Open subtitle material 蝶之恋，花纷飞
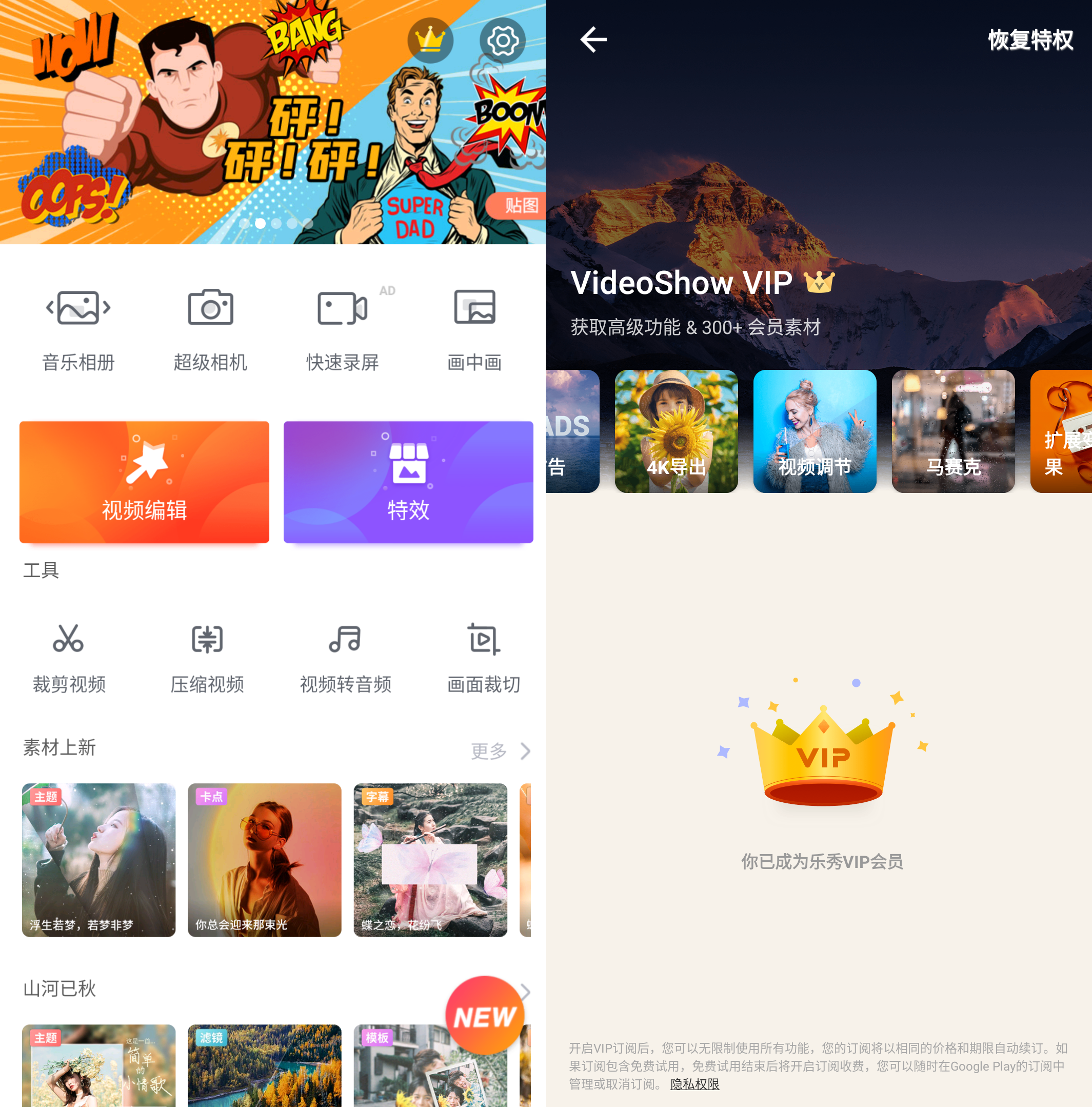Viewport: 1092px width, 1107px height. coord(430,859)
